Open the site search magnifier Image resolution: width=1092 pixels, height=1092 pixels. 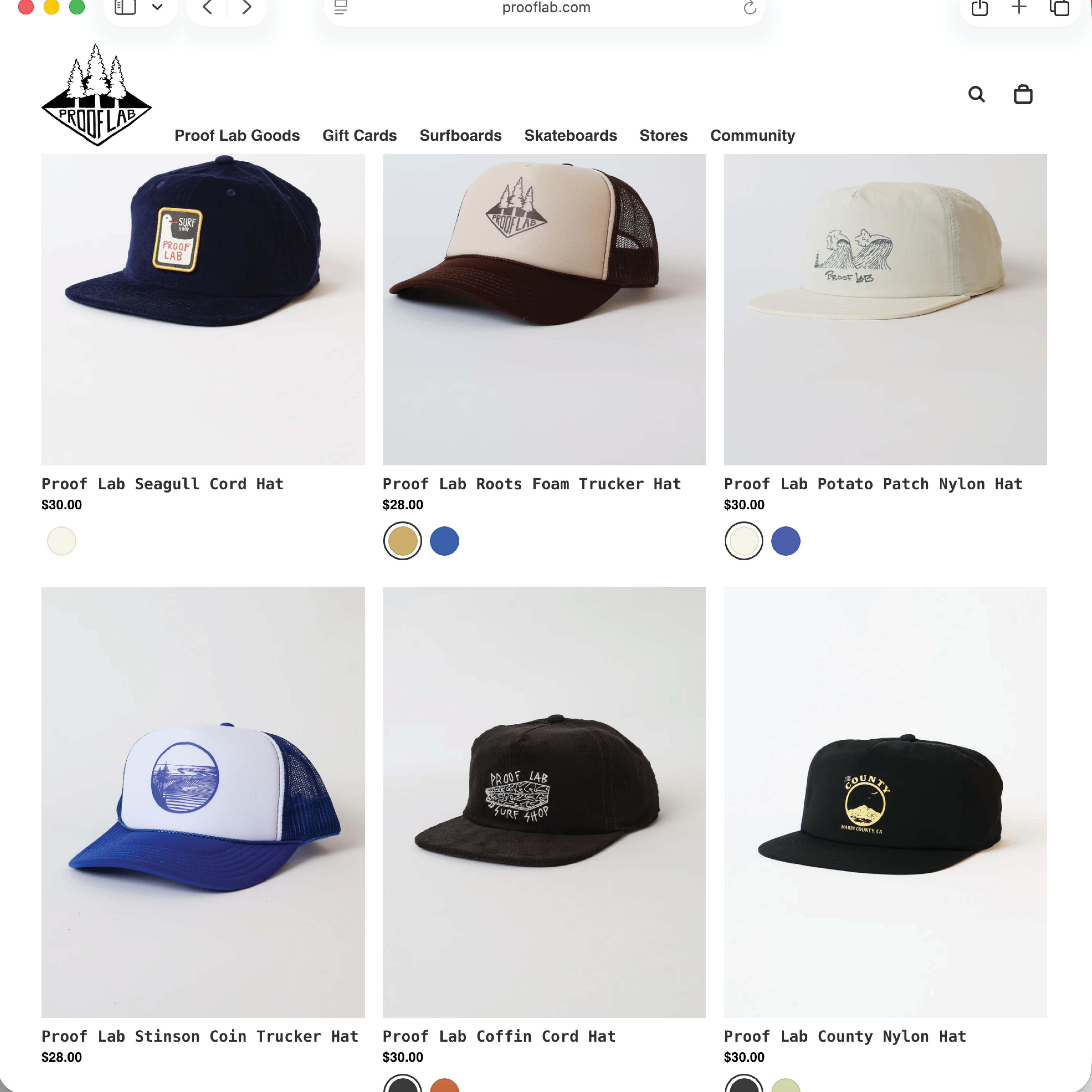[x=976, y=94]
